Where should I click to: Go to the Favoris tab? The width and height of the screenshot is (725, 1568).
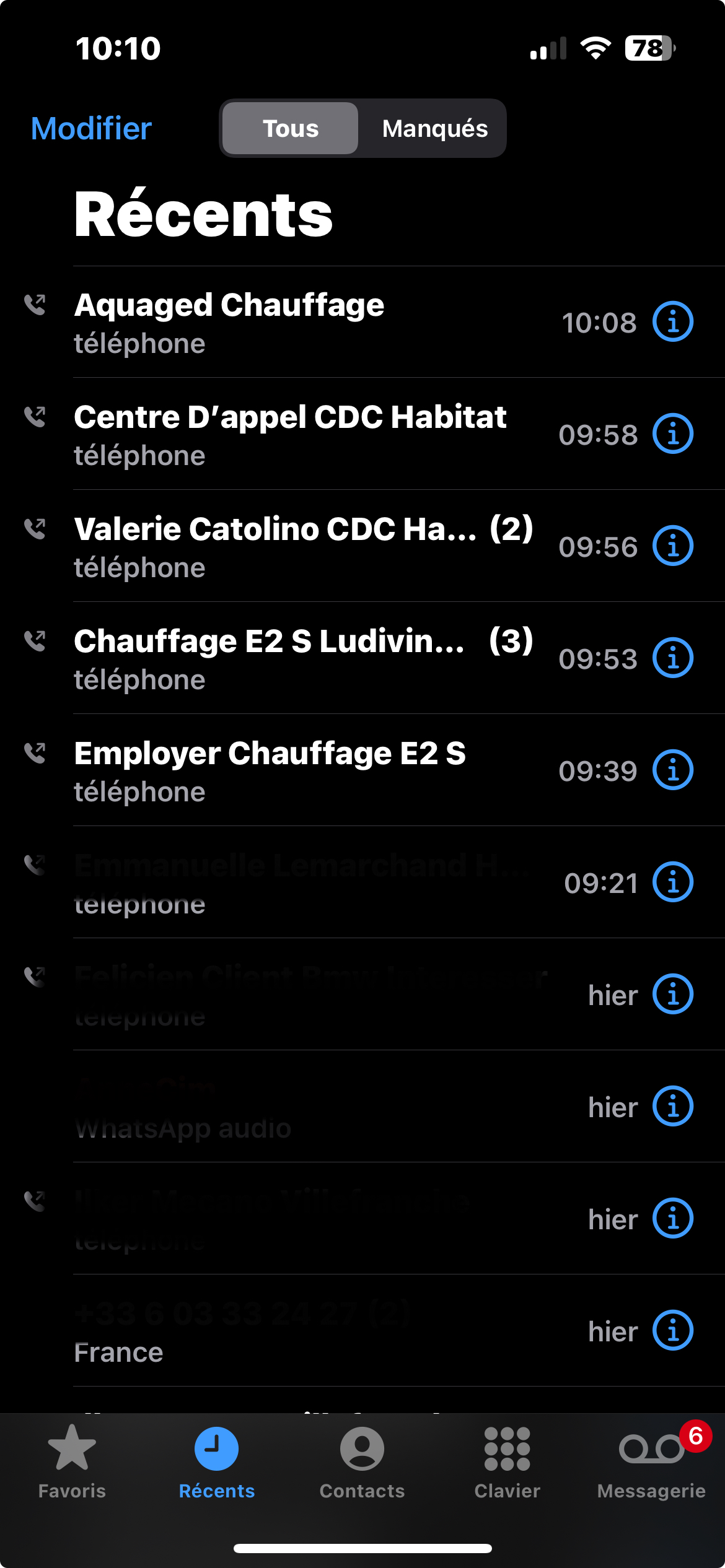point(72,1461)
